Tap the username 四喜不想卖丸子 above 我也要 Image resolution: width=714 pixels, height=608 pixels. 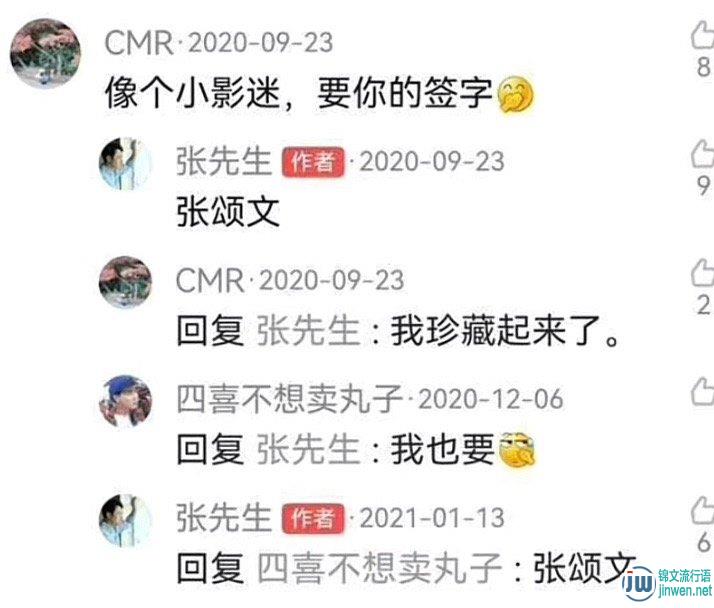pos(290,400)
